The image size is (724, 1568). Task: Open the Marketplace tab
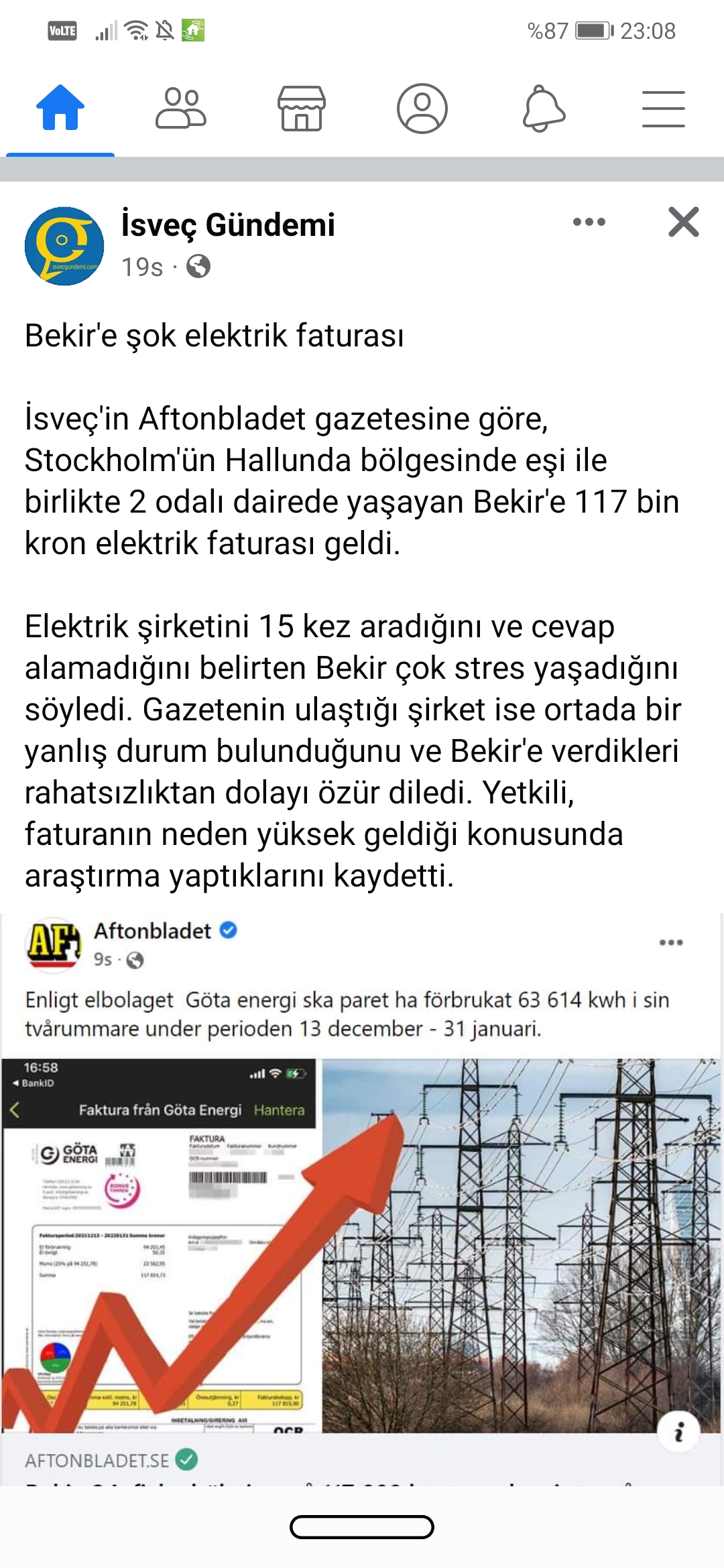tap(302, 109)
